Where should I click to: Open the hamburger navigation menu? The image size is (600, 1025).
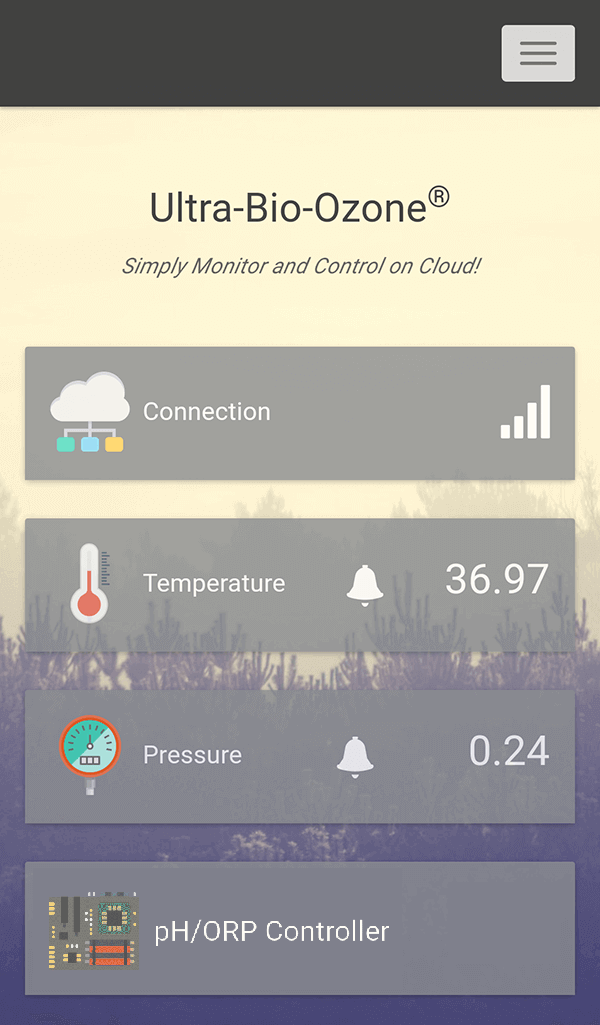point(538,53)
